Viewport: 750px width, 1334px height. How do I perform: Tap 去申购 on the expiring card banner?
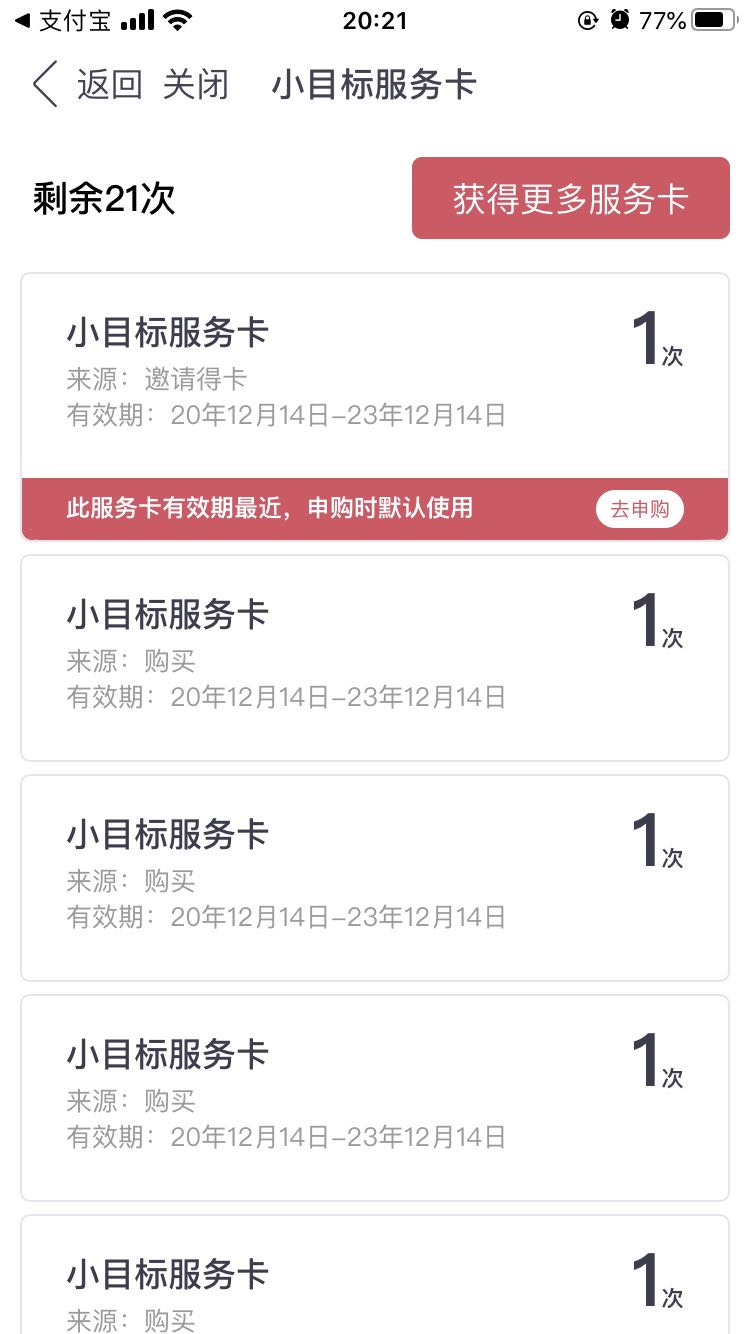point(640,509)
